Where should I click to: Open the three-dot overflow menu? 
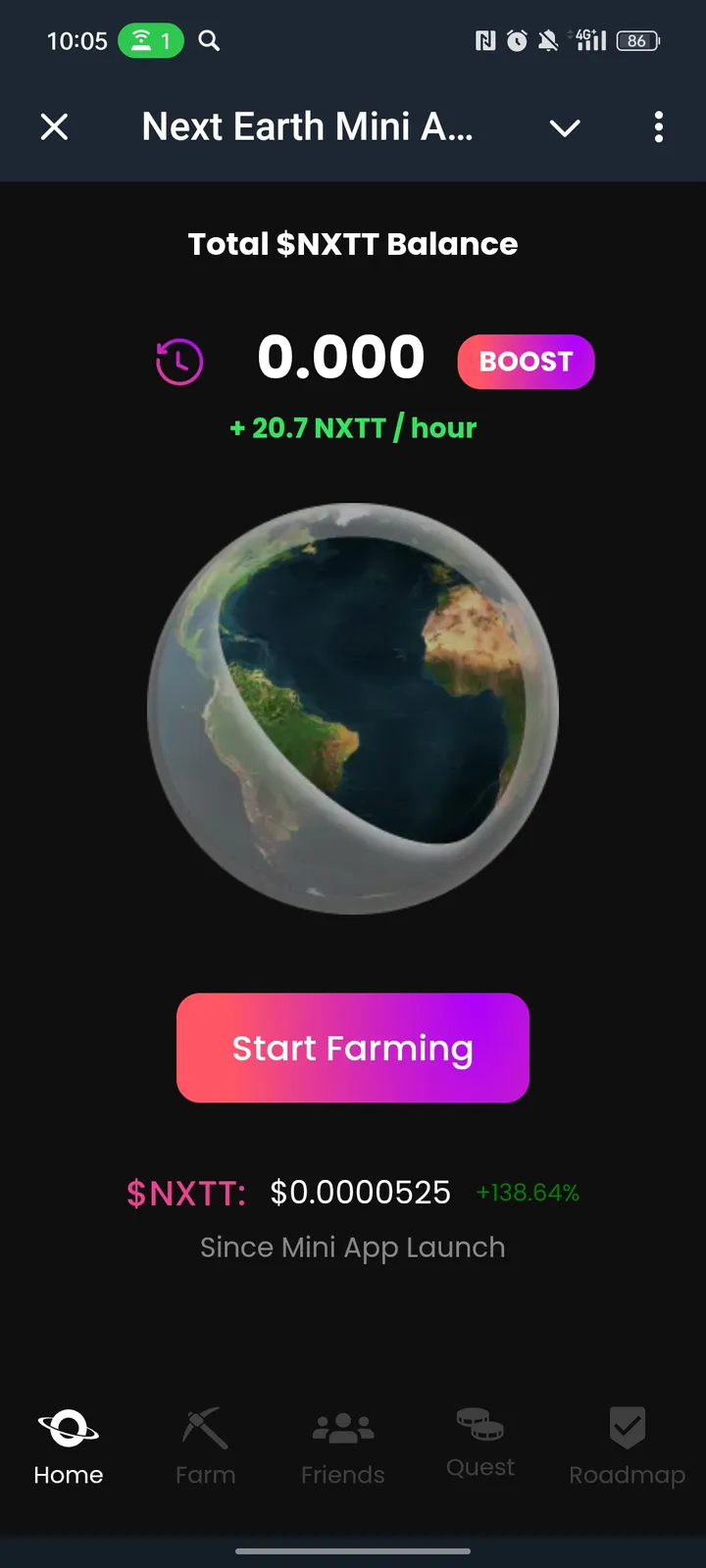(658, 126)
